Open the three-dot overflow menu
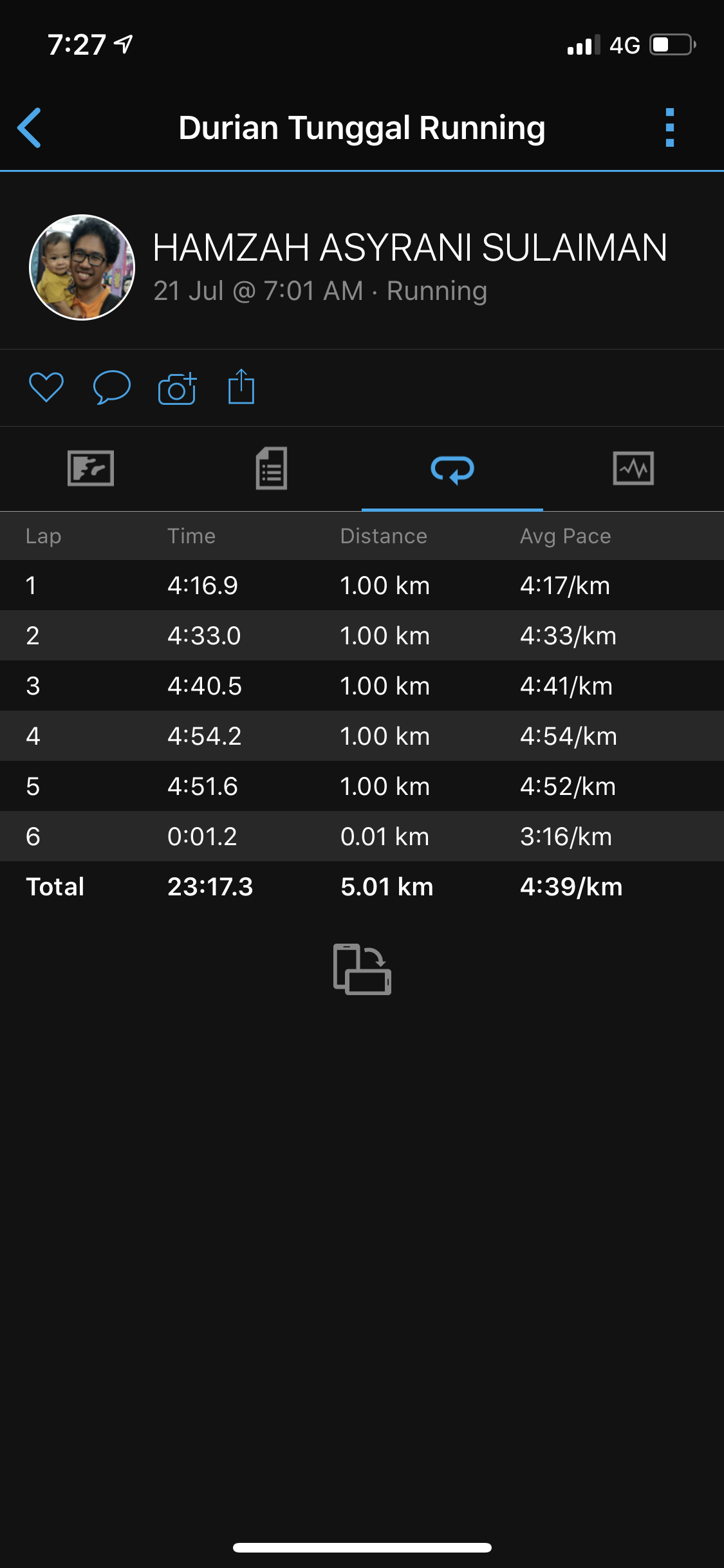724x1568 pixels. [669, 127]
